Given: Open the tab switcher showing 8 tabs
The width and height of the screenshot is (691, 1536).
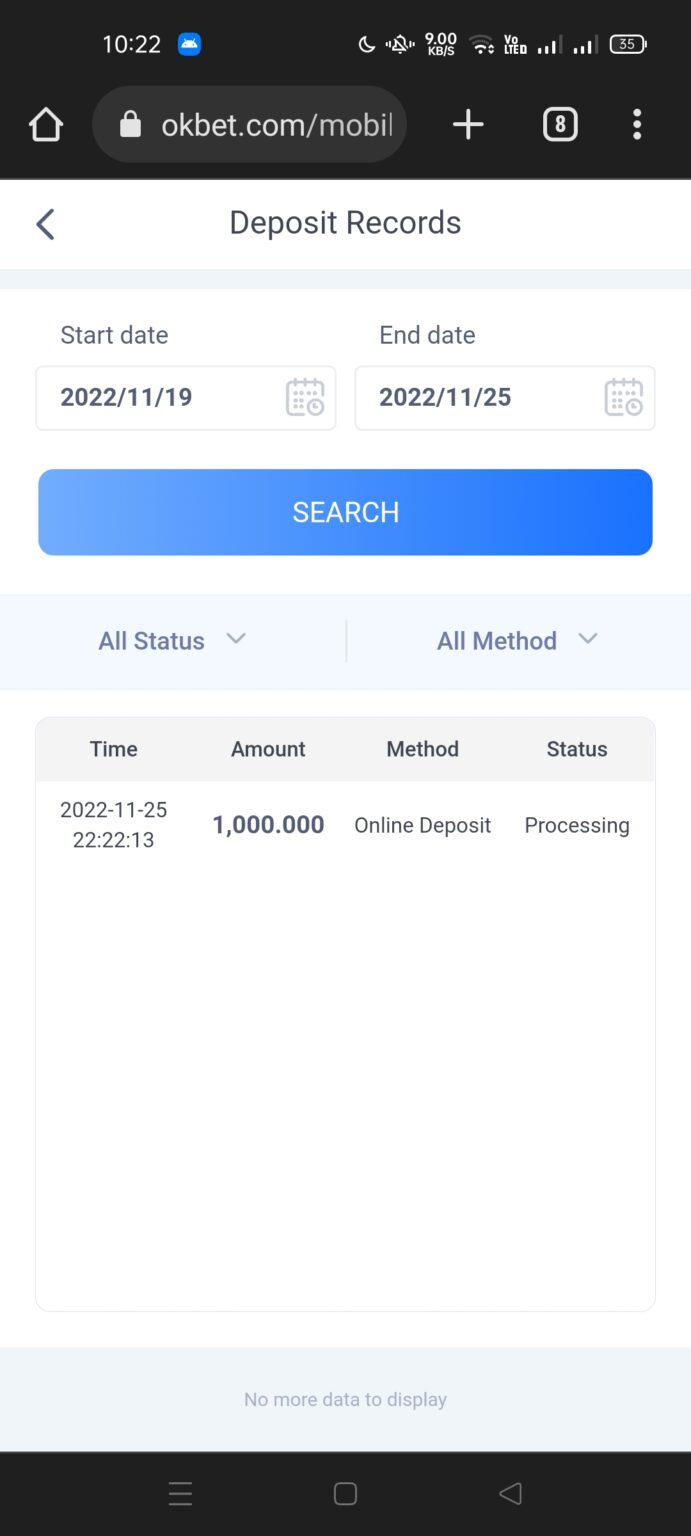Looking at the screenshot, I should point(560,125).
